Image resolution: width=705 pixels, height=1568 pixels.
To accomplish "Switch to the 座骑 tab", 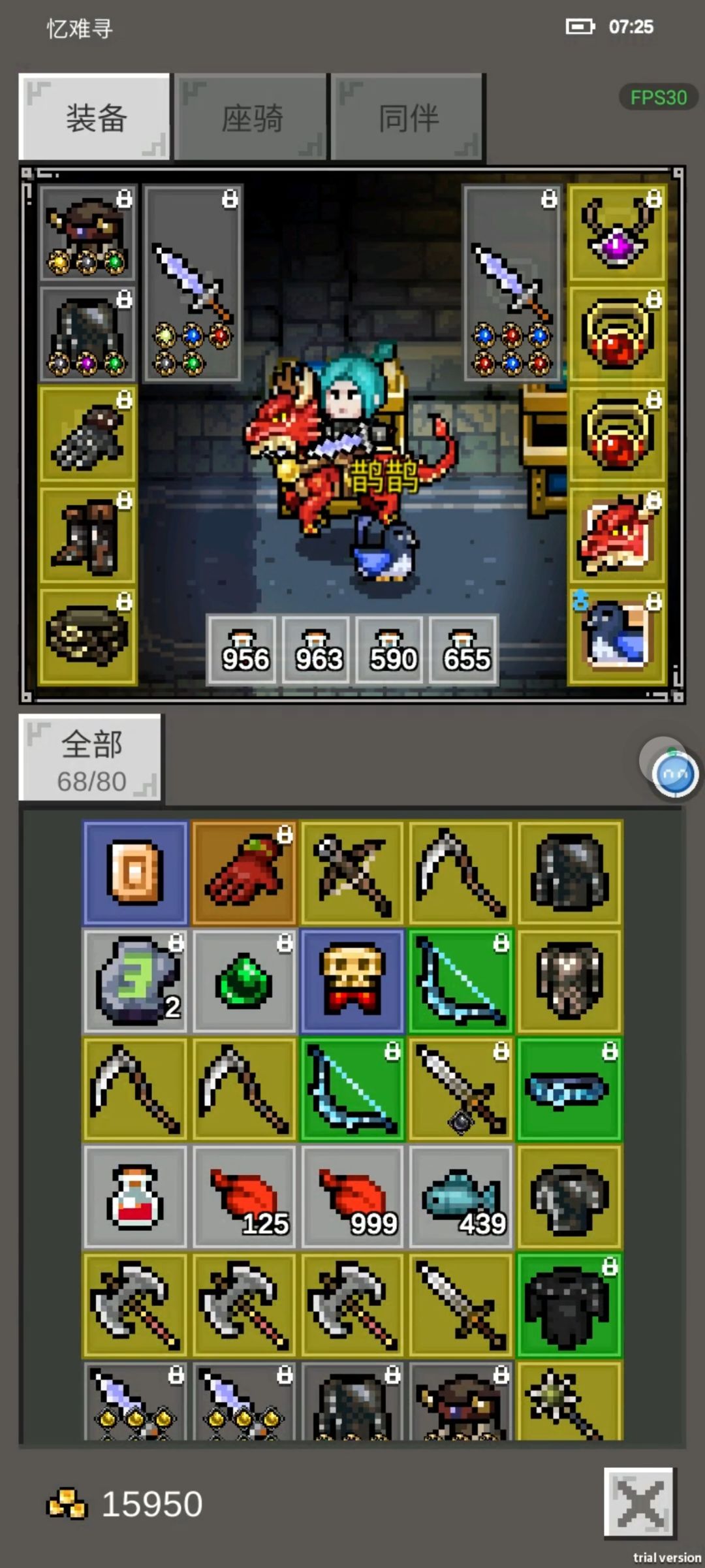I will [251, 117].
